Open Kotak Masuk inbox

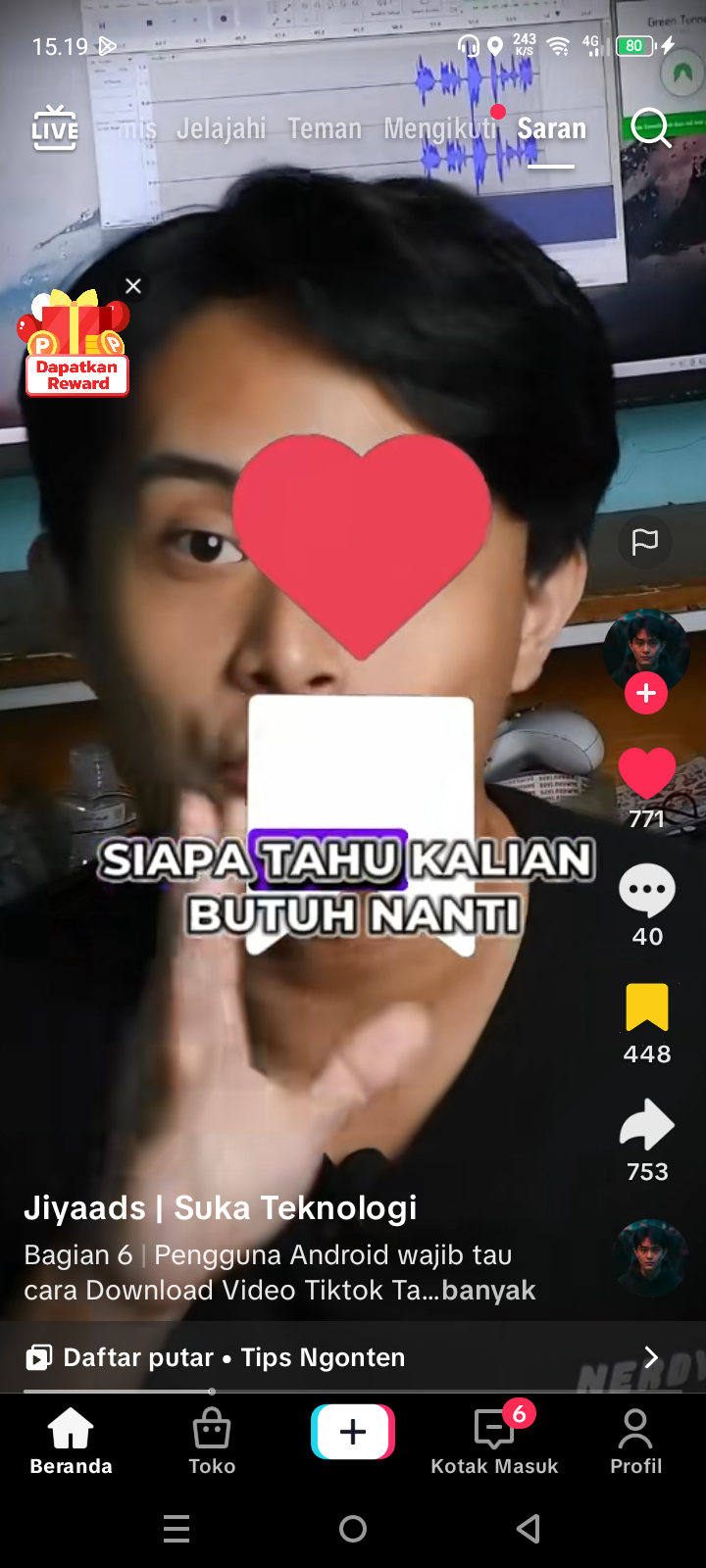(494, 1441)
